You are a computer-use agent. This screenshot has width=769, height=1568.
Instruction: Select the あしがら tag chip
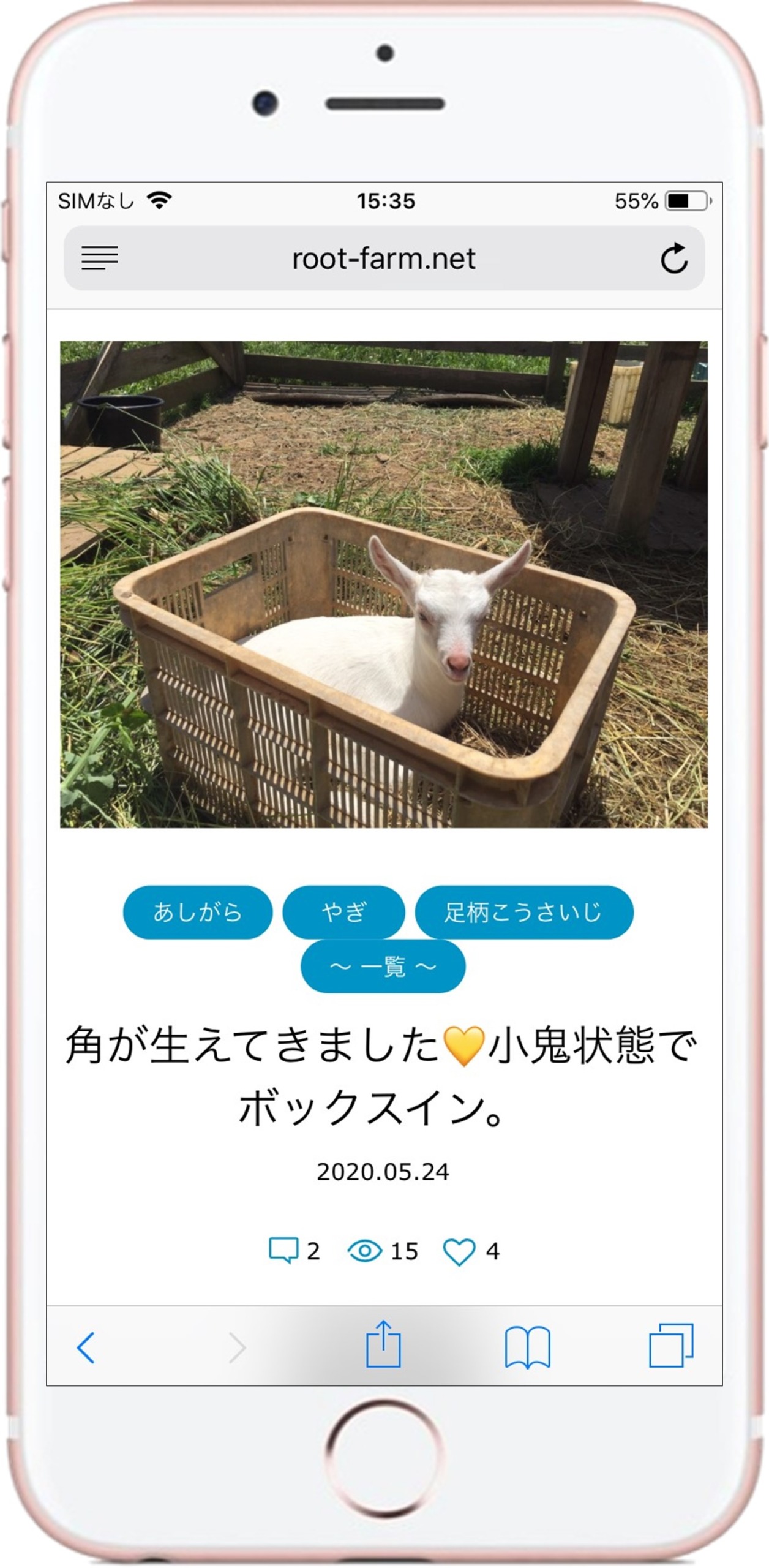point(197,912)
